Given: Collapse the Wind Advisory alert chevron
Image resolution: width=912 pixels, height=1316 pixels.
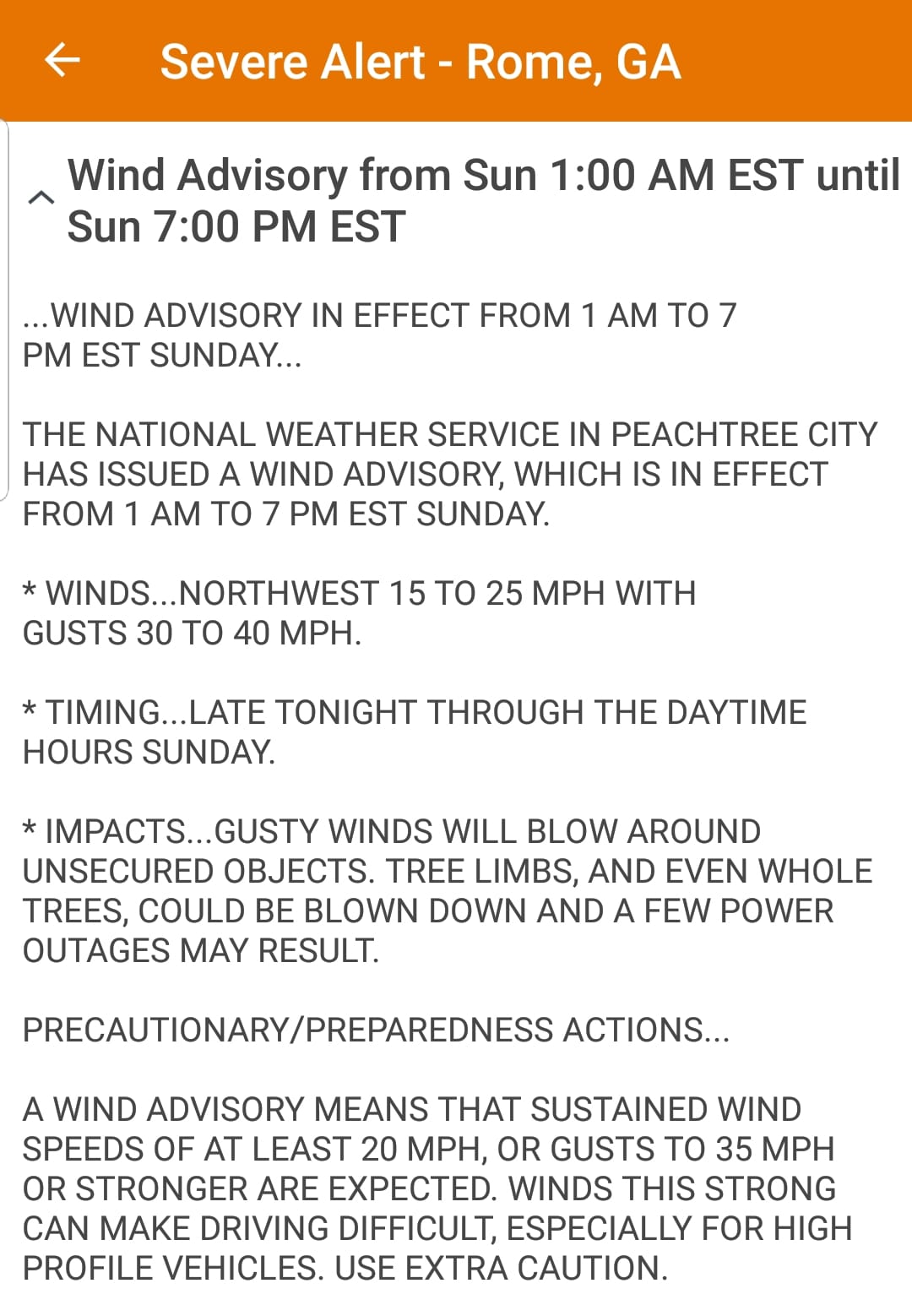Looking at the screenshot, I should pos(41,198).
